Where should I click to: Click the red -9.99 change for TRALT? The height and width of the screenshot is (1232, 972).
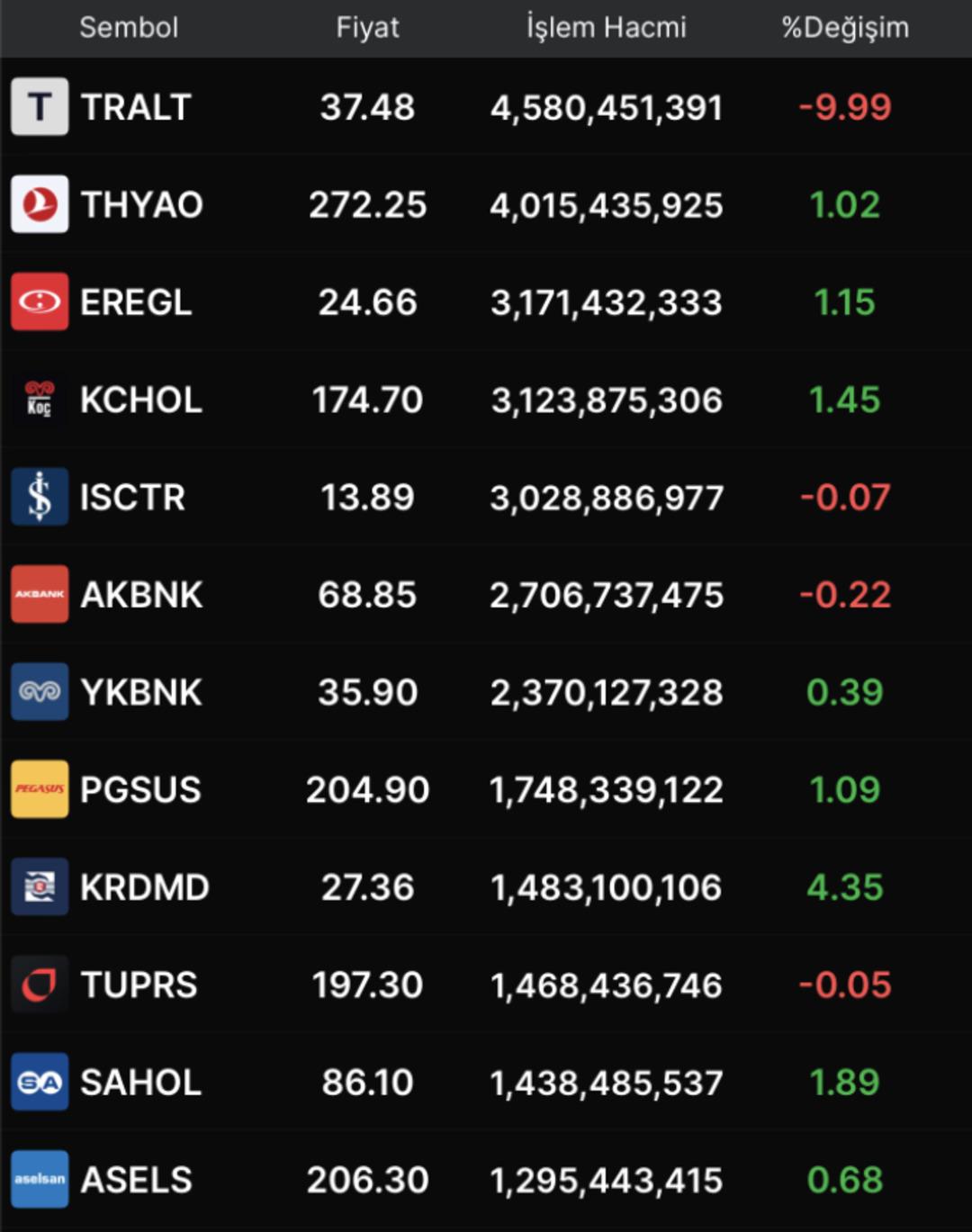[844, 107]
